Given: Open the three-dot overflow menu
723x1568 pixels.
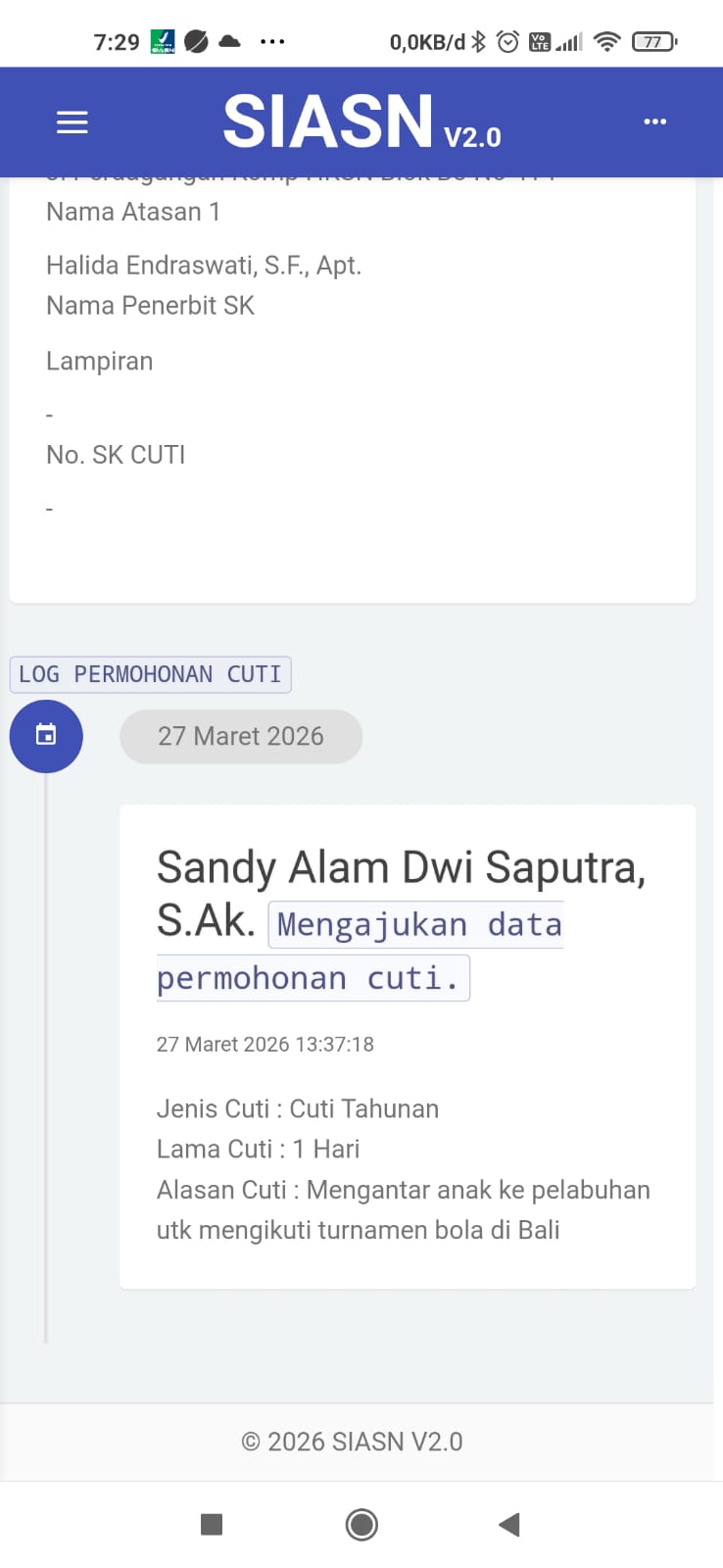Looking at the screenshot, I should (654, 122).
